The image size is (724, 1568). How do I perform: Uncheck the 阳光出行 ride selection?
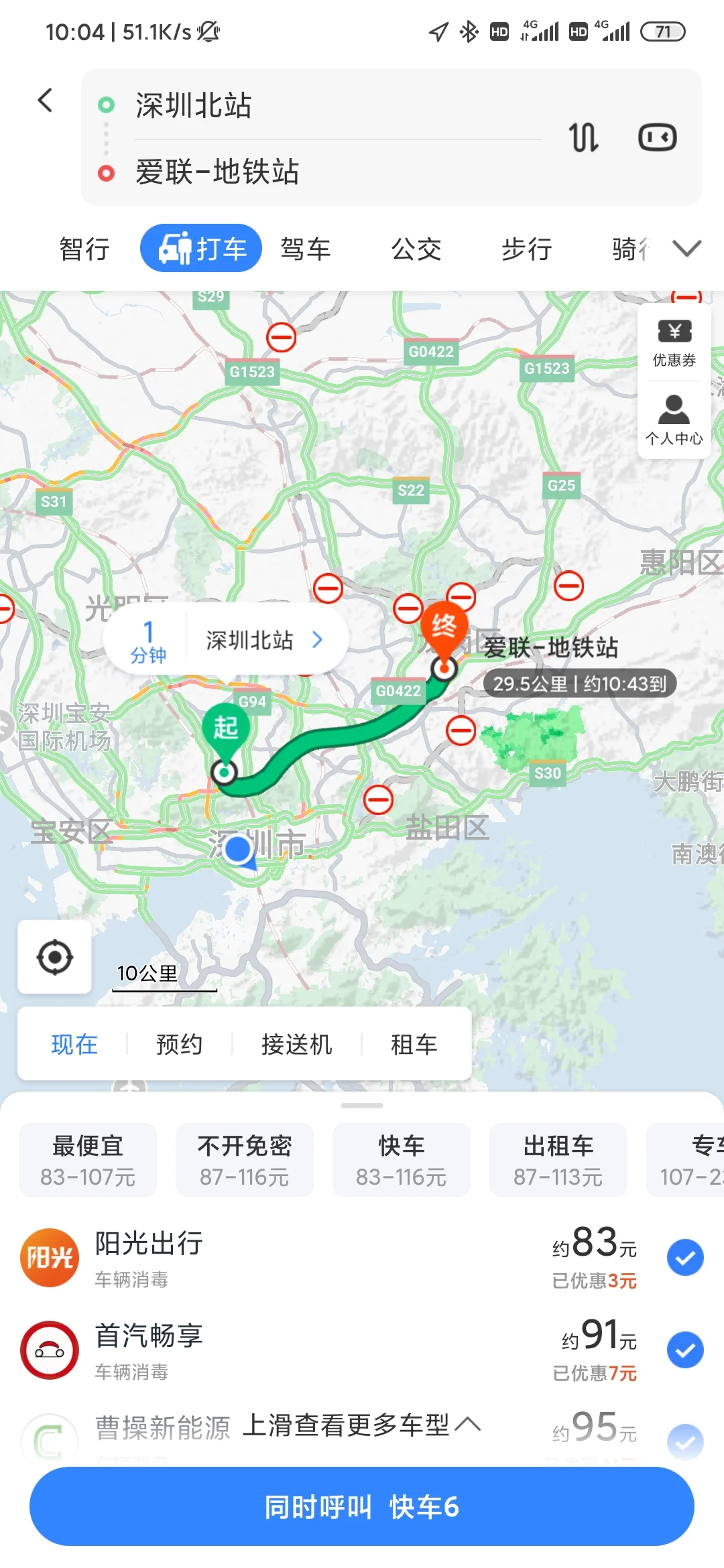685,1257
